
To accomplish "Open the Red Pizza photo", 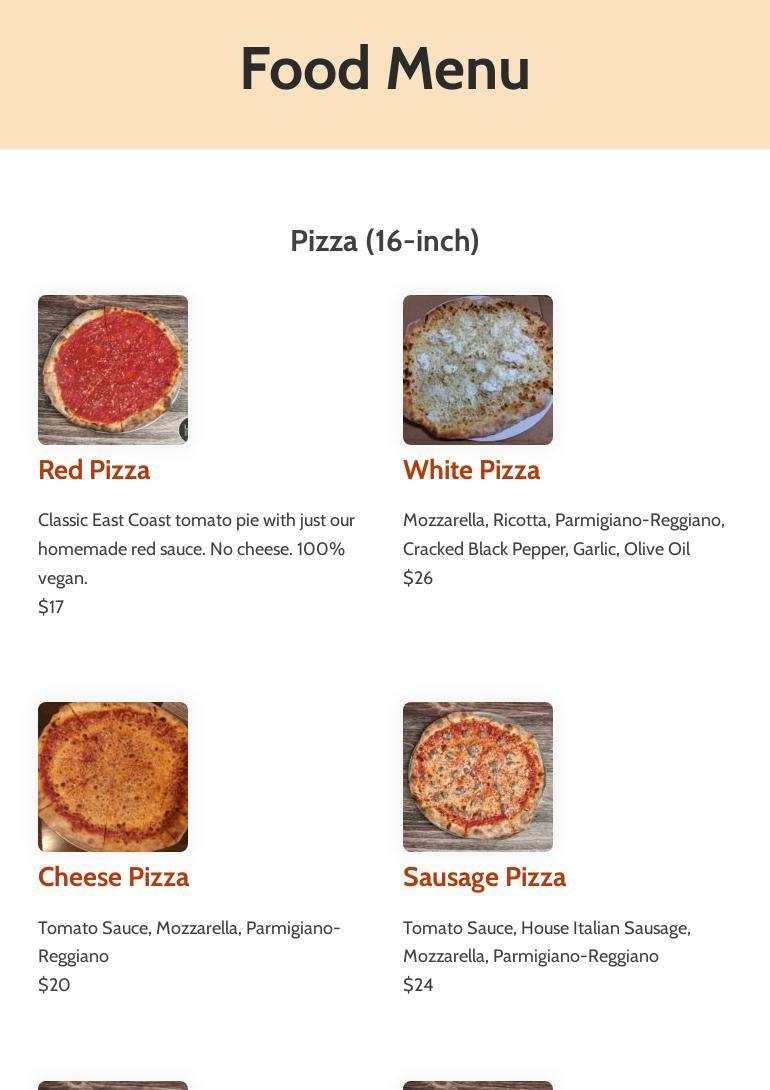I will 113,370.
